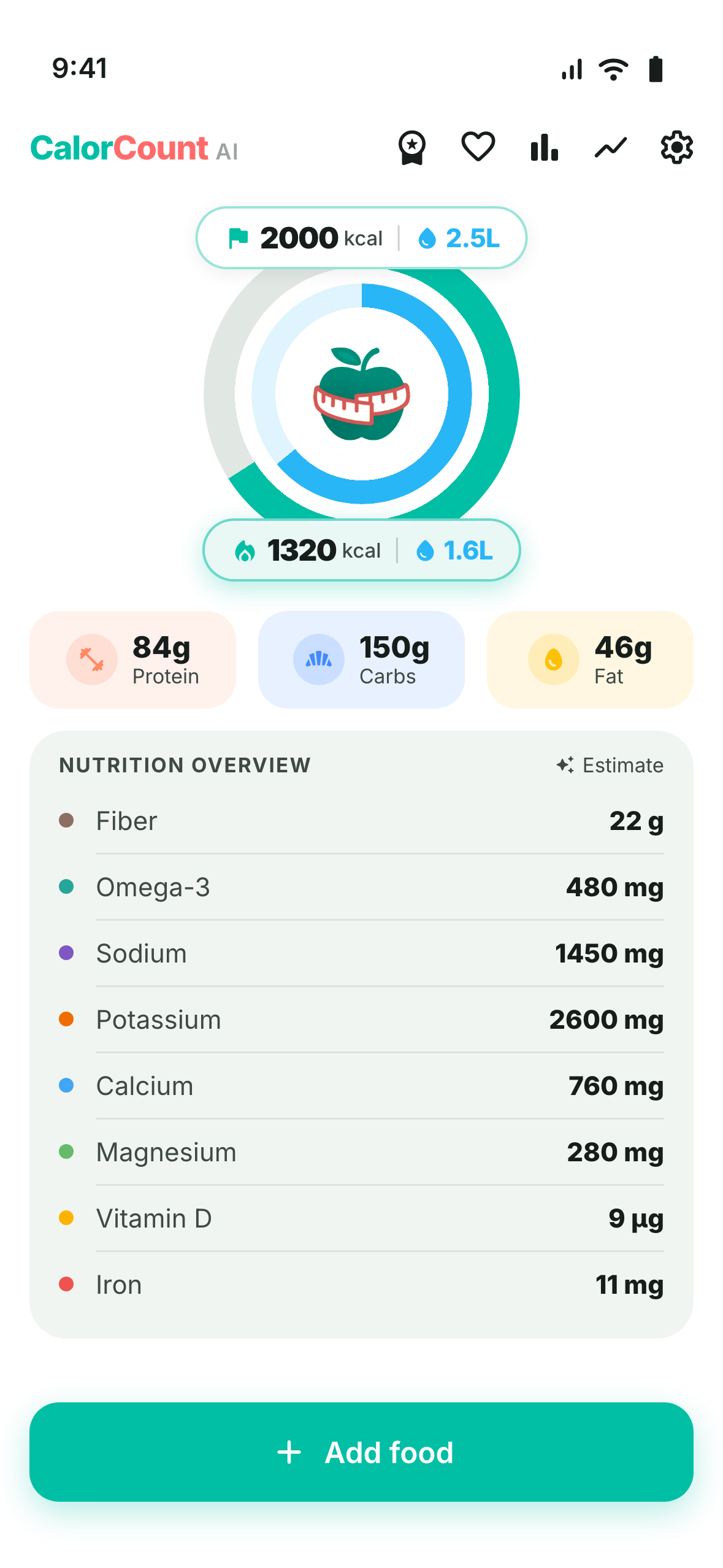Viewport: 723px width, 1568px height.
Task: Open the achievements badge icon
Action: pyautogui.click(x=411, y=148)
